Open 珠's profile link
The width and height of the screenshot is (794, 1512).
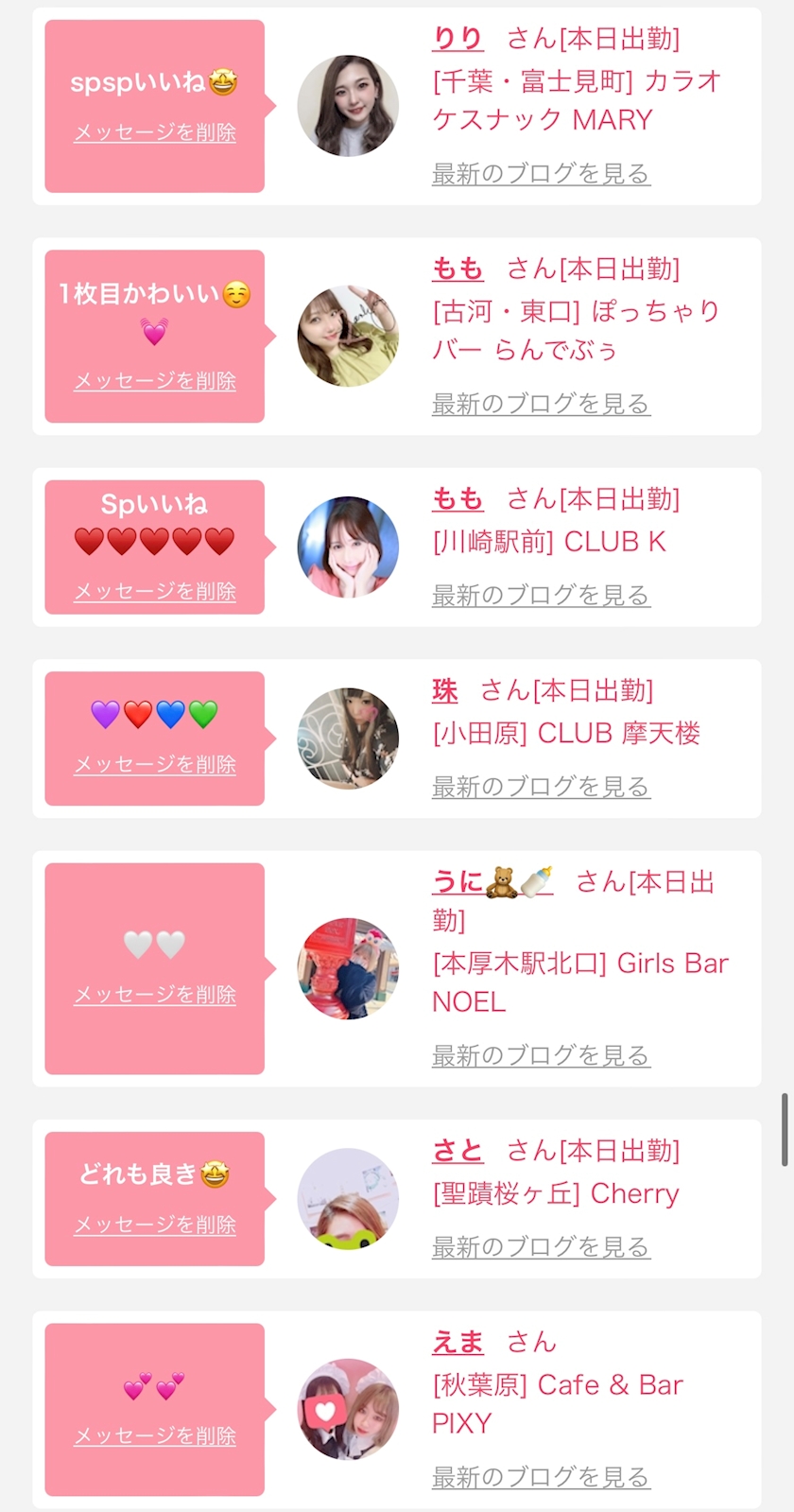tap(444, 691)
